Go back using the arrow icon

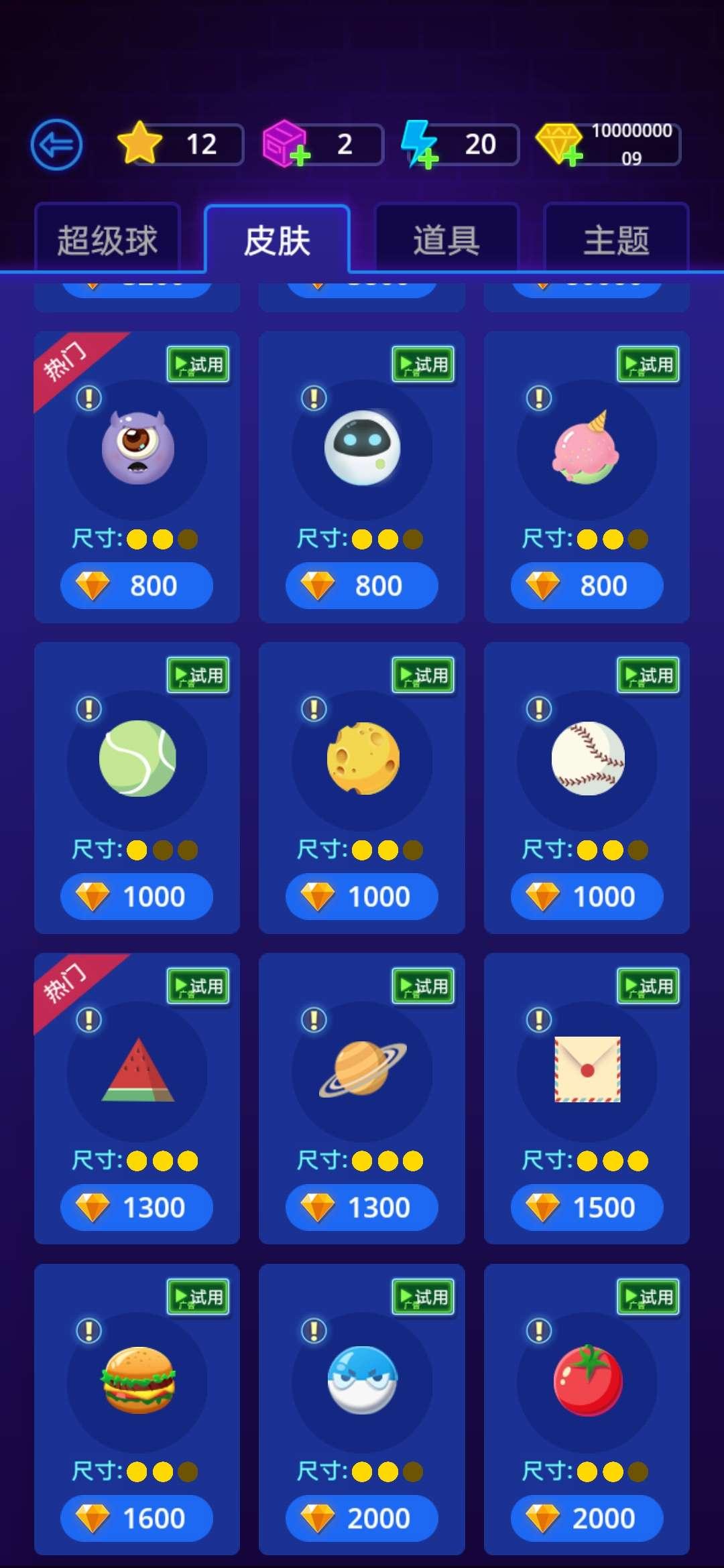56,145
